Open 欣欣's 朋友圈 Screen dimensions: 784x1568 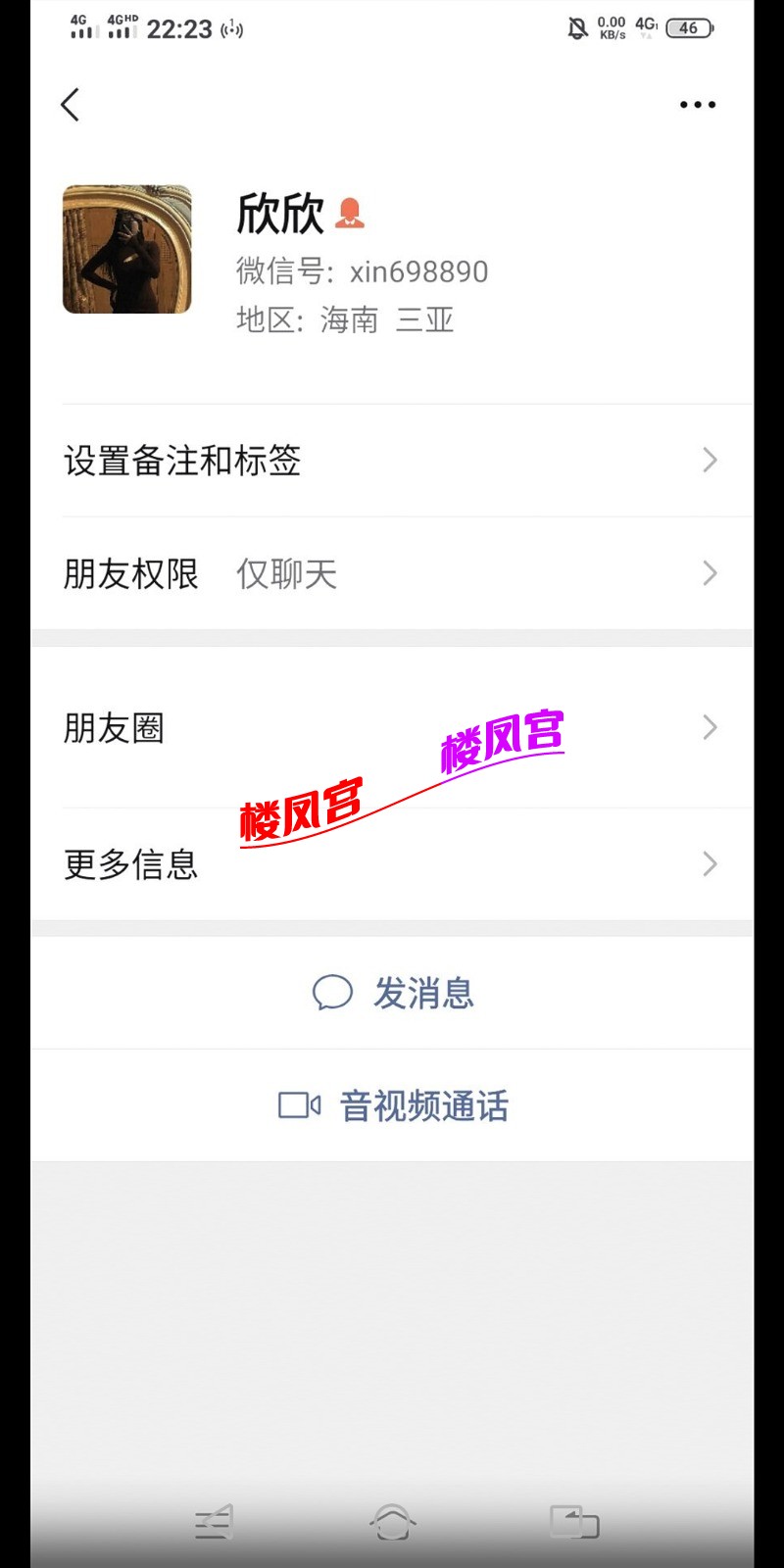(392, 728)
